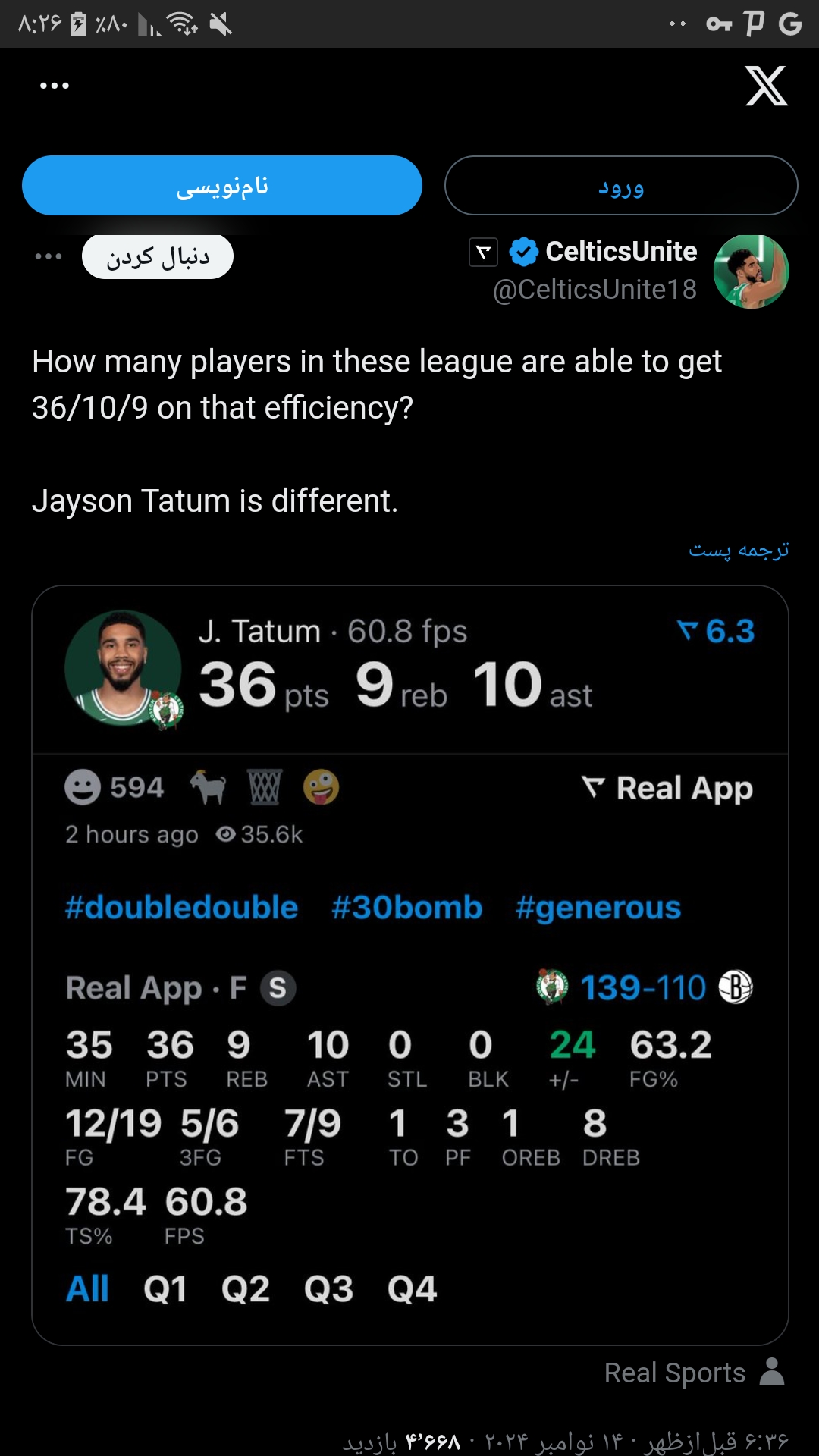This screenshot has width=819, height=1456.
Task: Open the Real Sports tagged account
Action: [x=694, y=1373]
